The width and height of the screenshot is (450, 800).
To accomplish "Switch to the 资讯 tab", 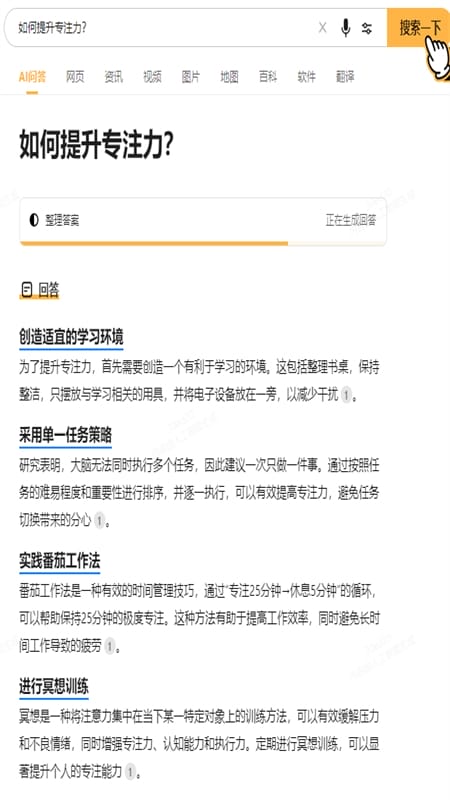I will click(113, 77).
